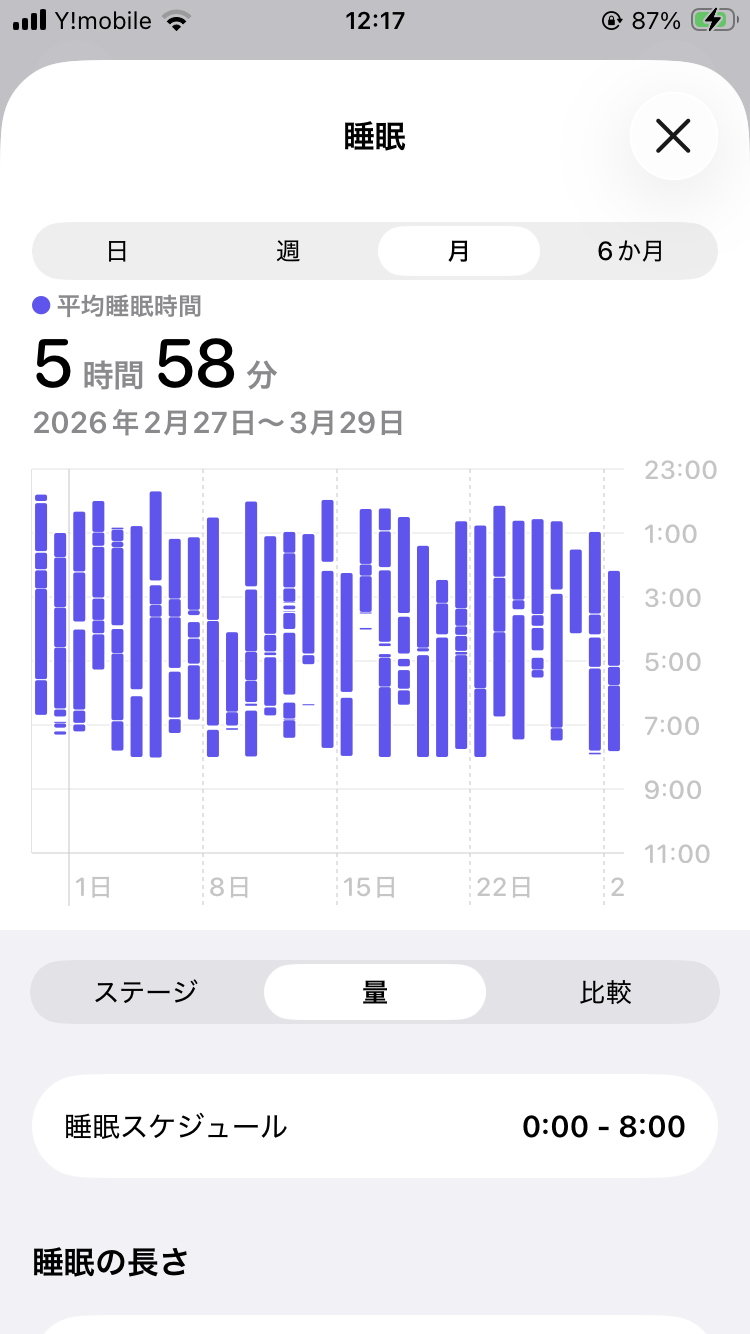Close the 睡眠 sheet
Image resolution: width=750 pixels, height=1334 pixels.
[673, 136]
